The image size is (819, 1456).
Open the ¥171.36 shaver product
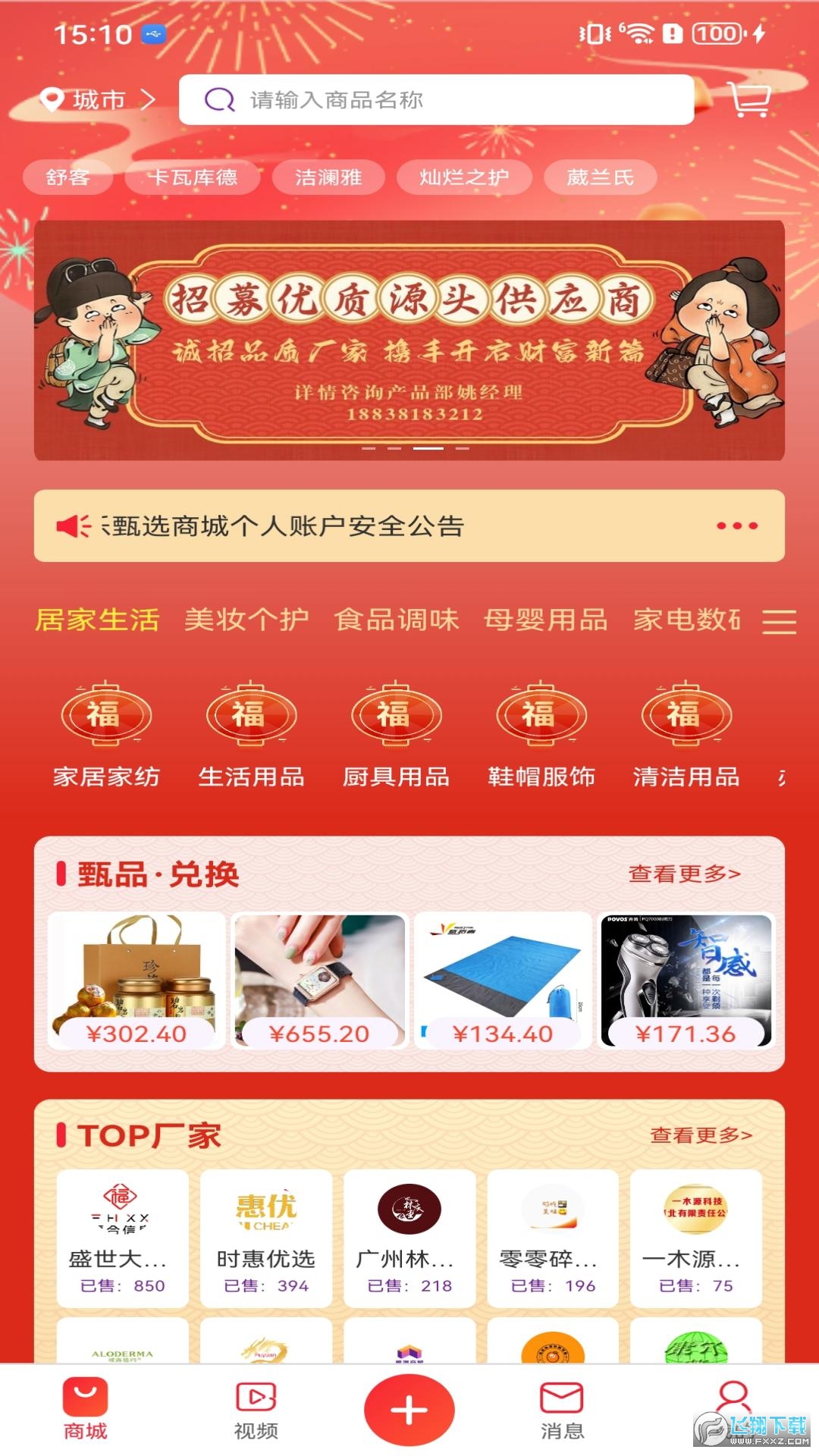pos(686,981)
